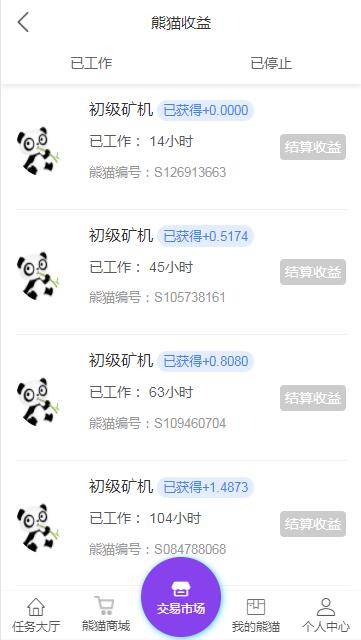The width and height of the screenshot is (361, 640).
Task: Settle earnings for panda S109460704
Action: pyautogui.click(x=313, y=398)
